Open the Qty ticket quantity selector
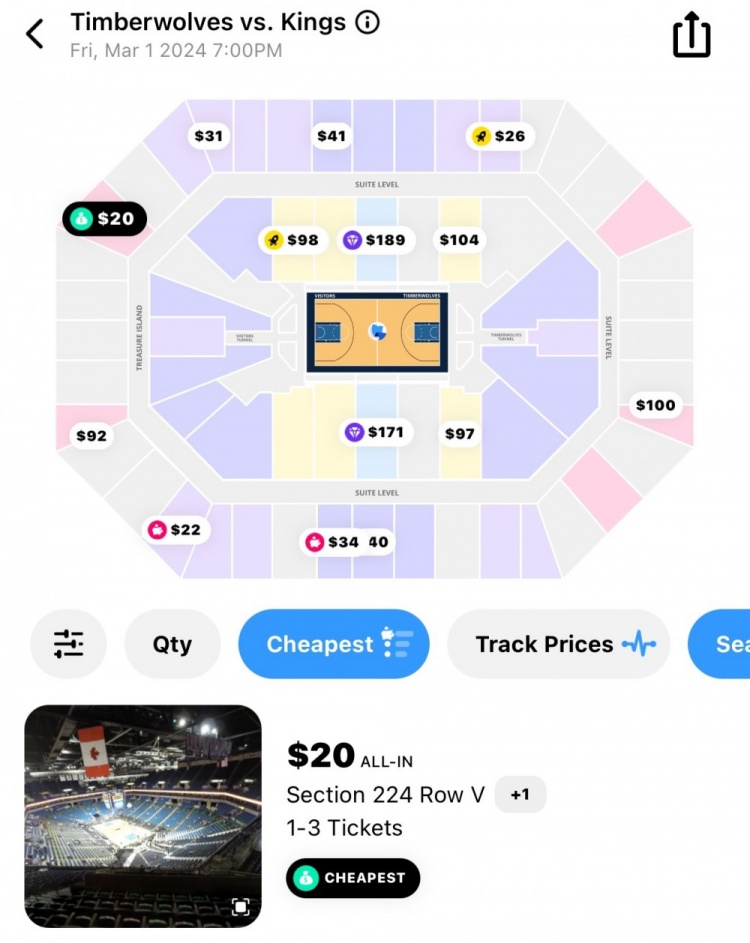This screenshot has width=750, height=943. (x=172, y=644)
